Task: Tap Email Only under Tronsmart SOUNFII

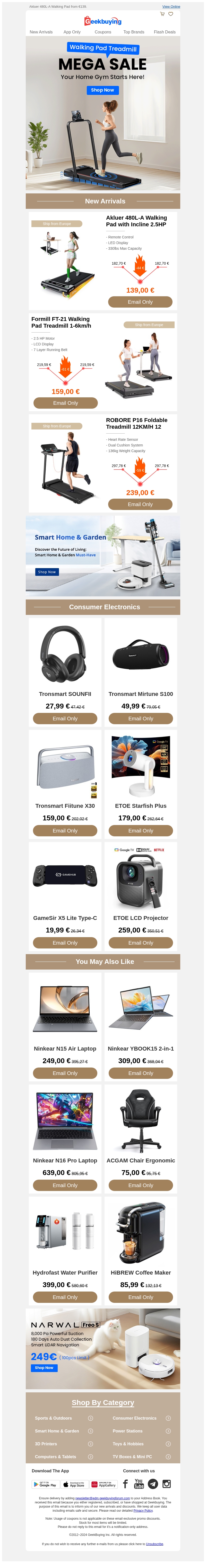Action: tap(65, 718)
